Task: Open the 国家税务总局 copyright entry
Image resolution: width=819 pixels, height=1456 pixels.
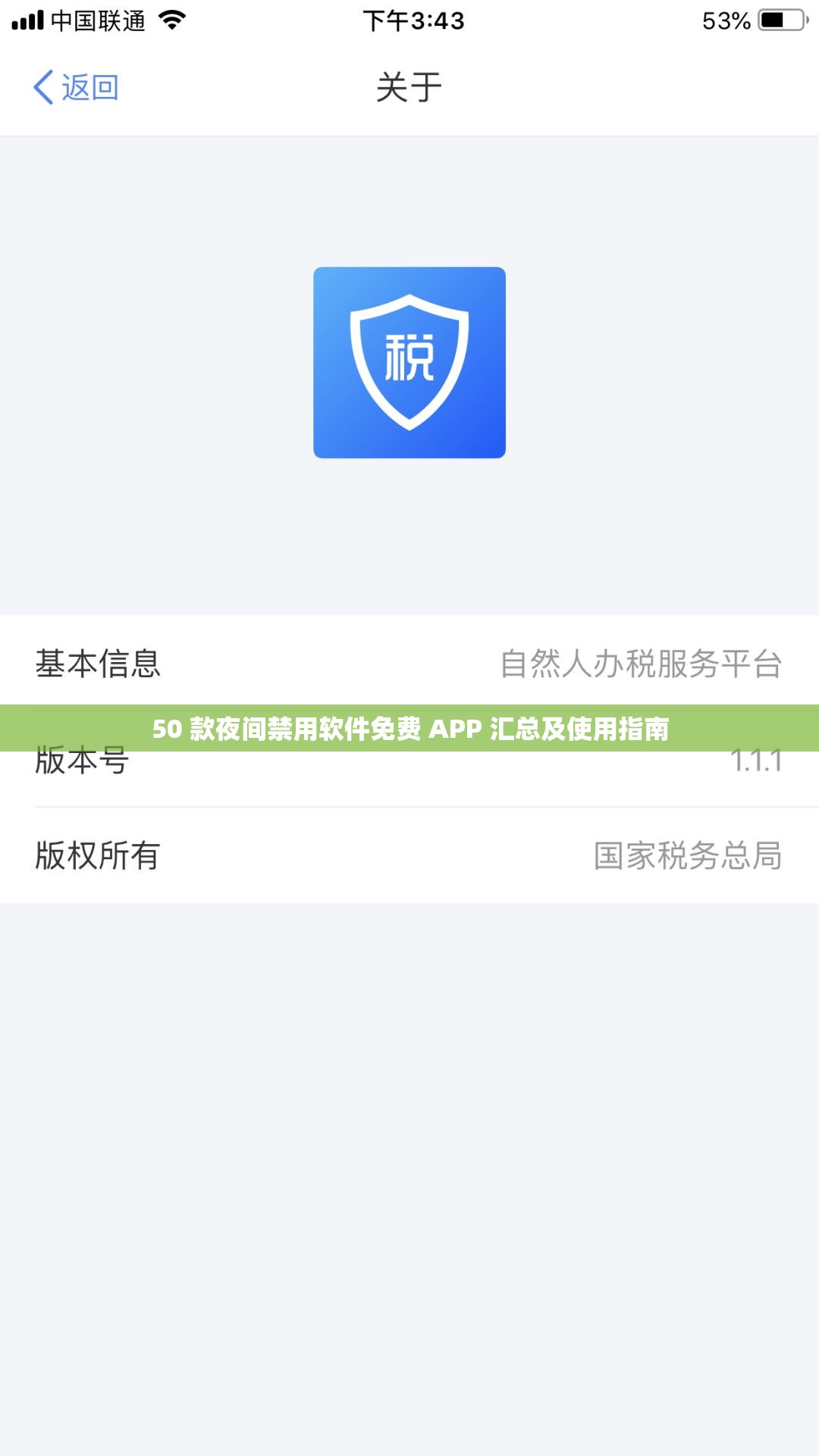Action: [x=689, y=855]
